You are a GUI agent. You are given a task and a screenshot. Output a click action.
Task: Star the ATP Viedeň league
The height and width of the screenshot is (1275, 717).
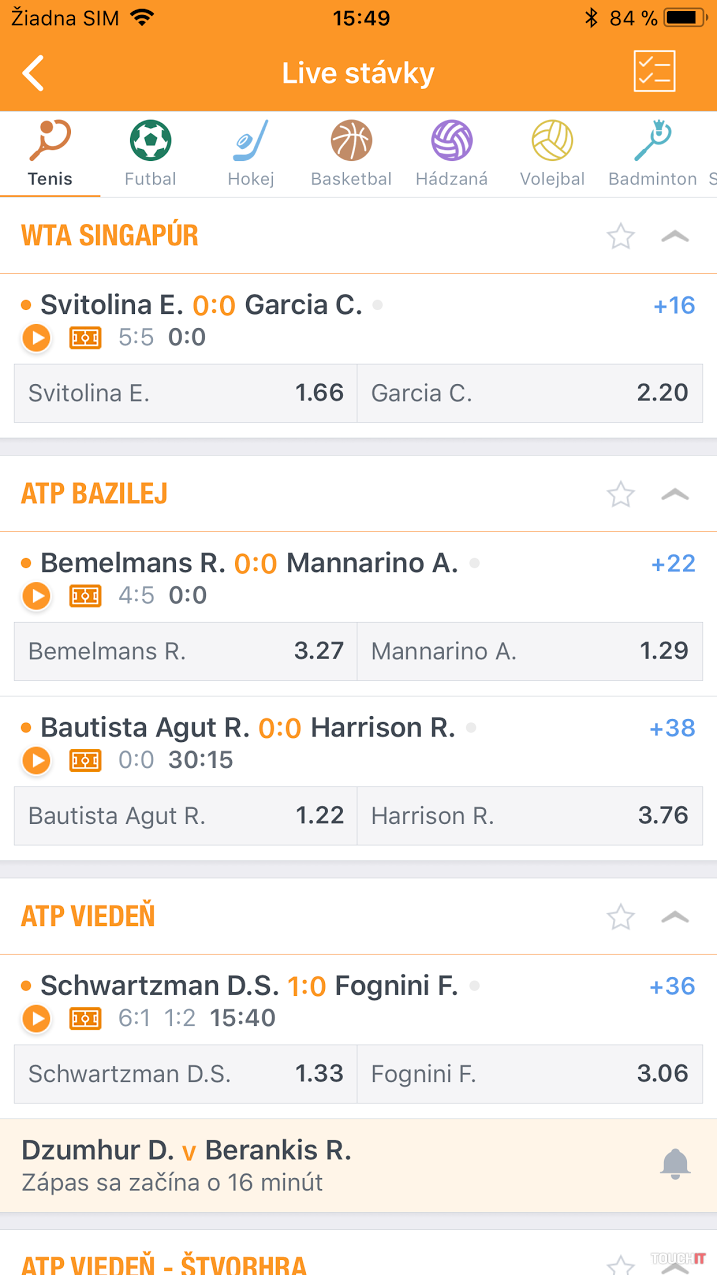[621, 917]
